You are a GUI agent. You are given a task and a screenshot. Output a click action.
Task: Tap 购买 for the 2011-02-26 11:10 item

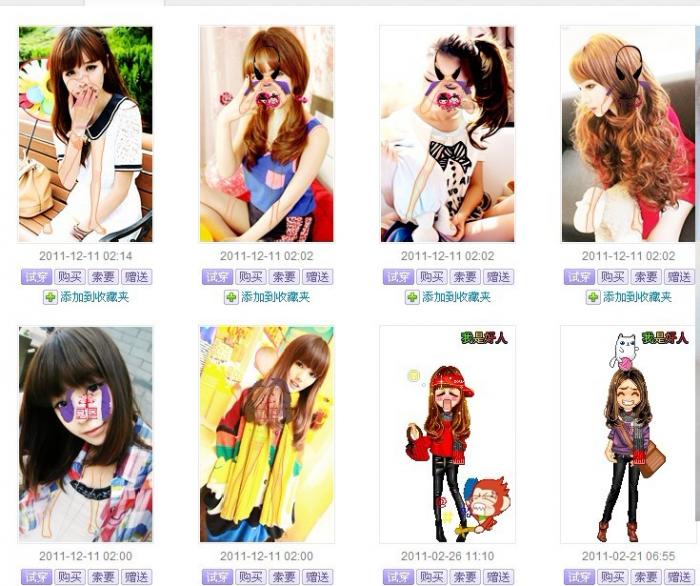(x=431, y=577)
